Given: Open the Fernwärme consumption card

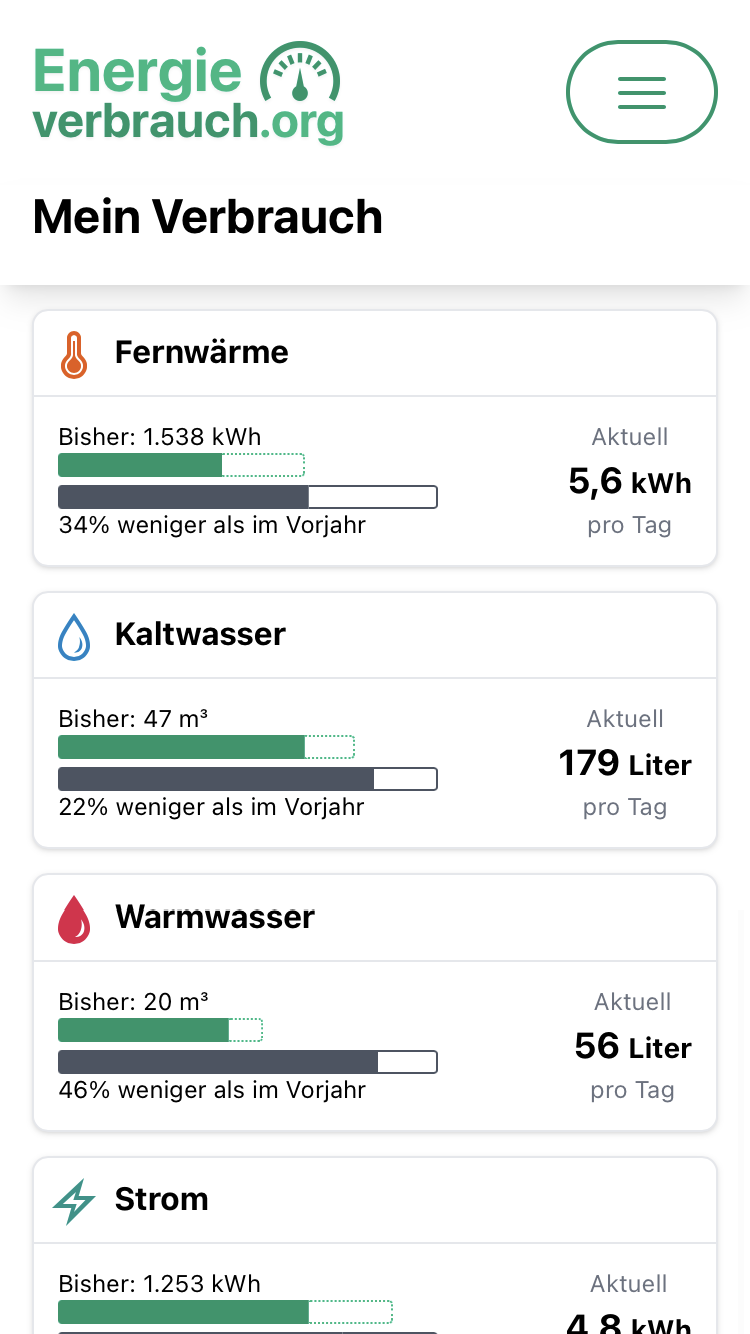Looking at the screenshot, I should point(375,438).
